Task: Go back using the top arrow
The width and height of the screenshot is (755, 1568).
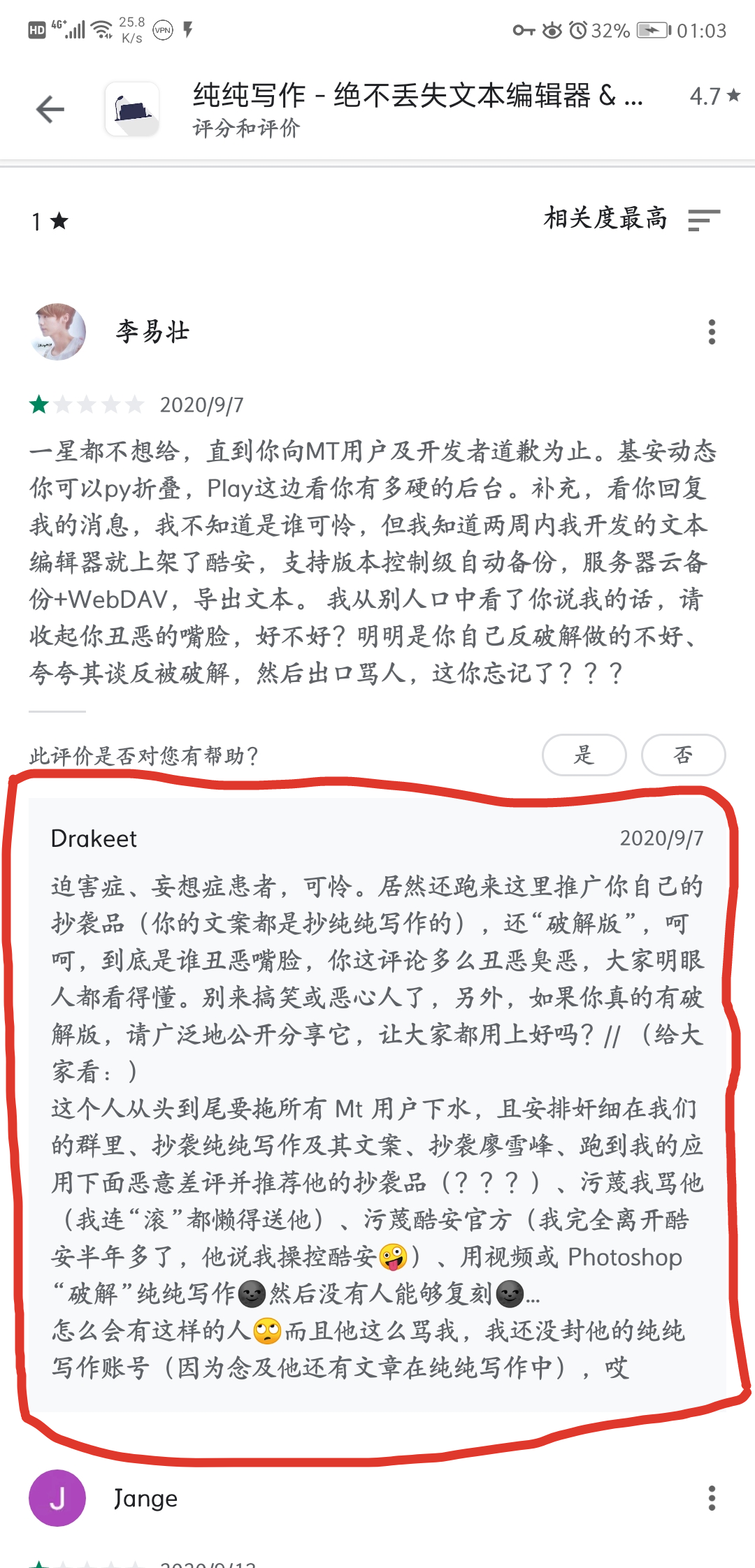Action: (x=50, y=109)
